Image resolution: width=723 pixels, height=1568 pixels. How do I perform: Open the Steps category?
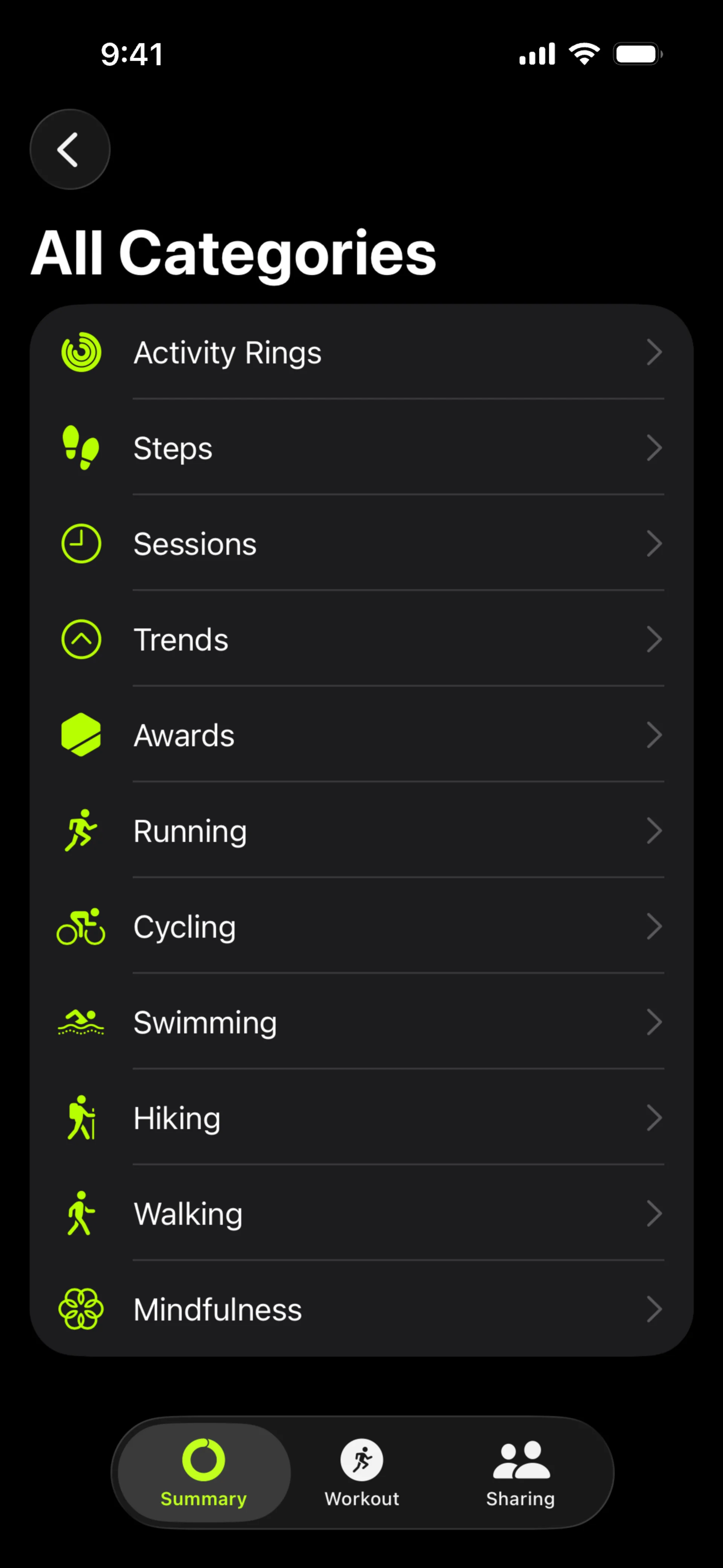click(361, 448)
